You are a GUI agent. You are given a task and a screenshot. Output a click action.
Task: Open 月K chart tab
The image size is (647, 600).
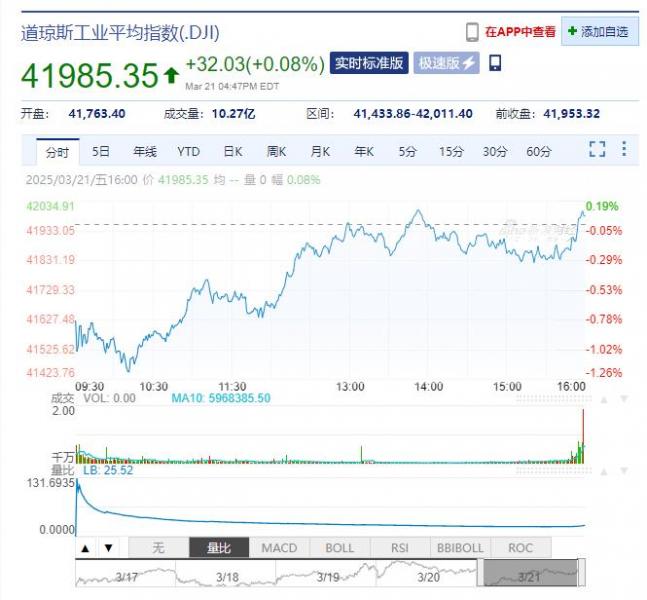click(x=320, y=152)
